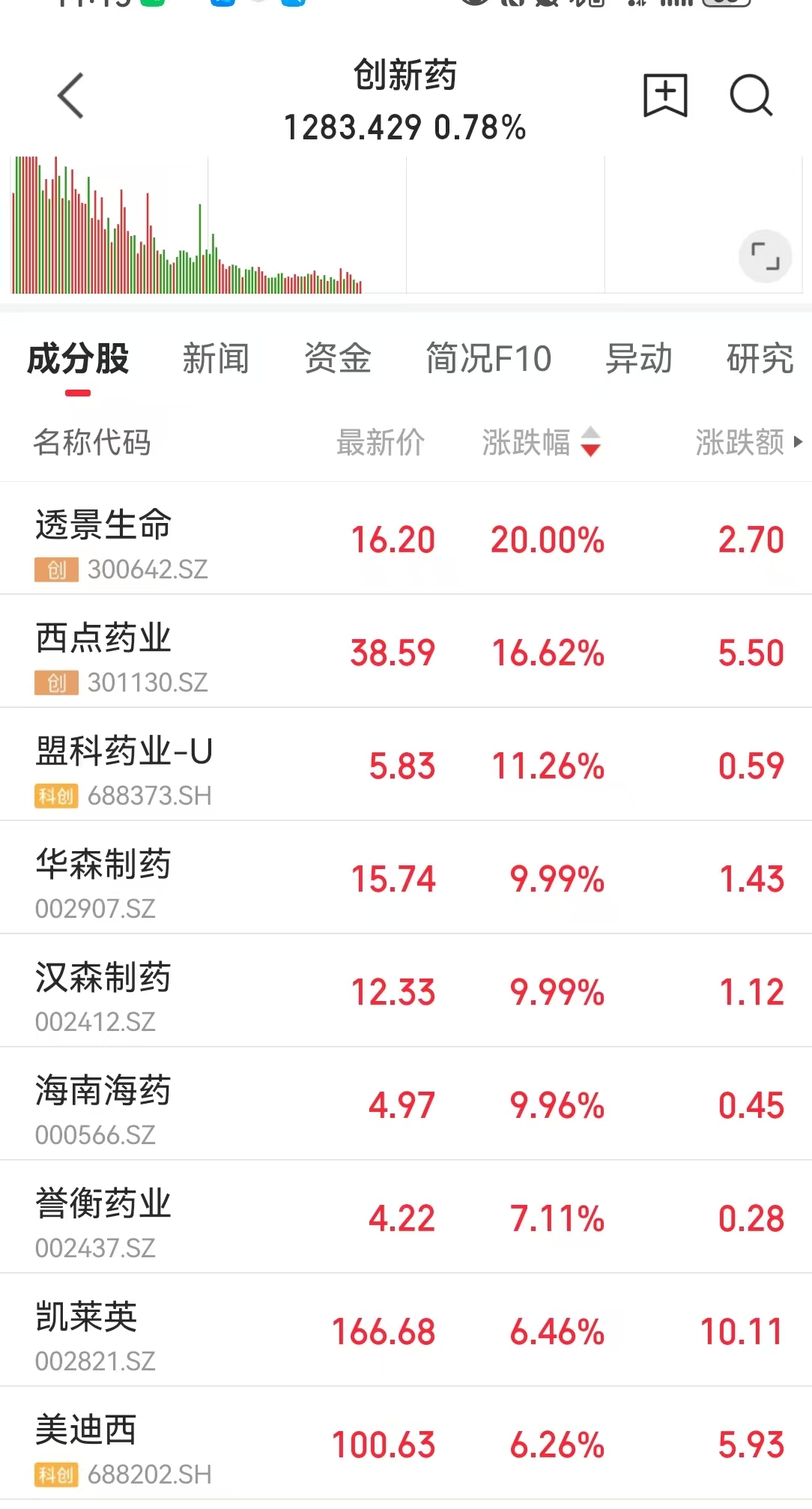
Task: Expand the chart to fullscreen
Action: (x=765, y=256)
